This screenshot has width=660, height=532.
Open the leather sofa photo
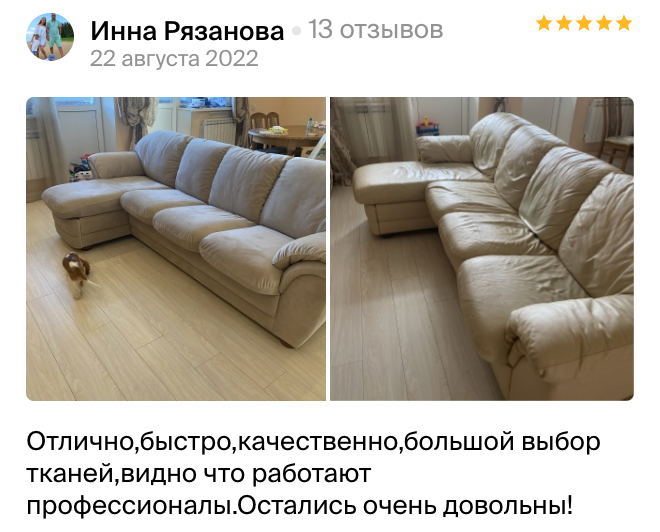tap(481, 248)
